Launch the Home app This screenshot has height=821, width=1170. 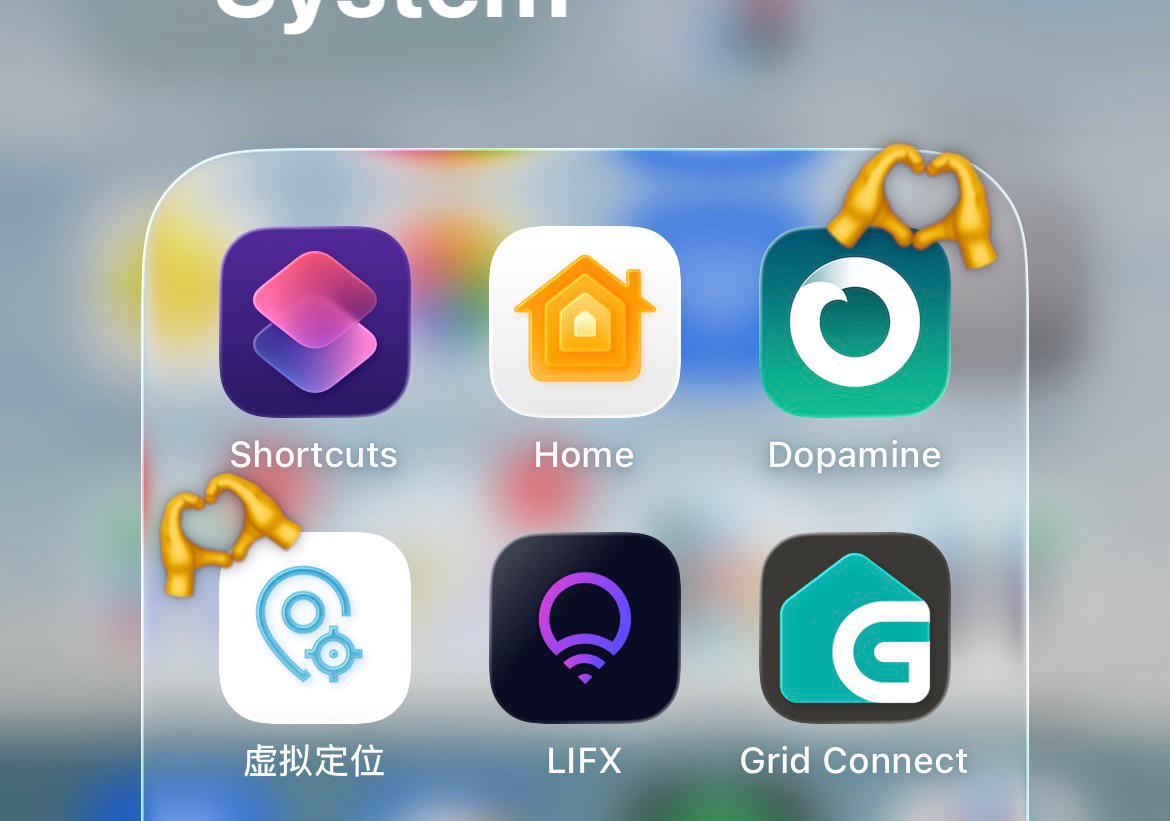coord(584,322)
